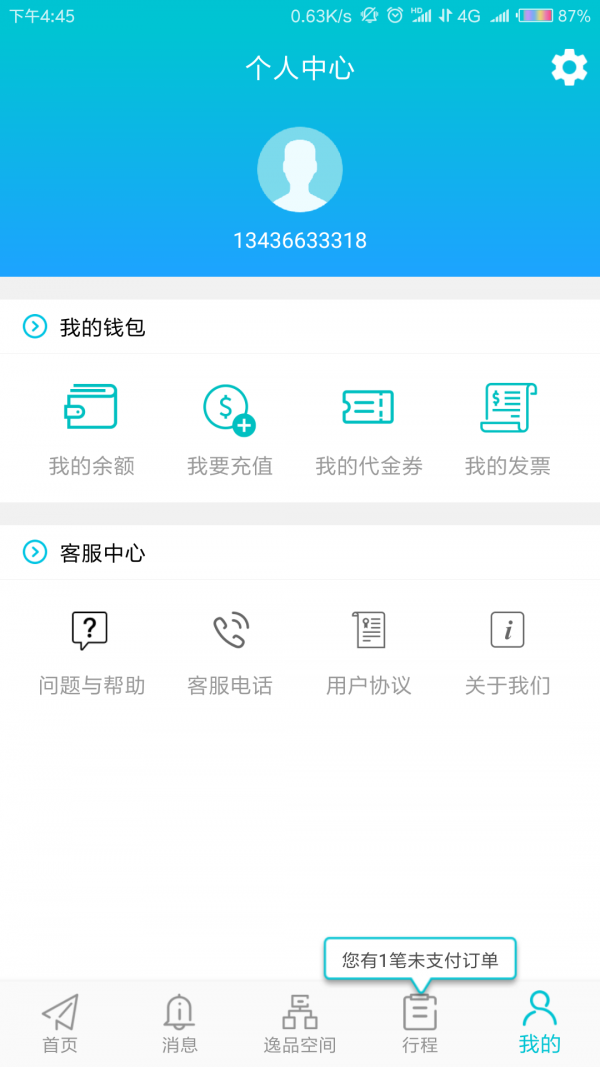Open 关于我们 about page
Viewport: 600px width, 1067px height.
pyautogui.click(x=508, y=653)
